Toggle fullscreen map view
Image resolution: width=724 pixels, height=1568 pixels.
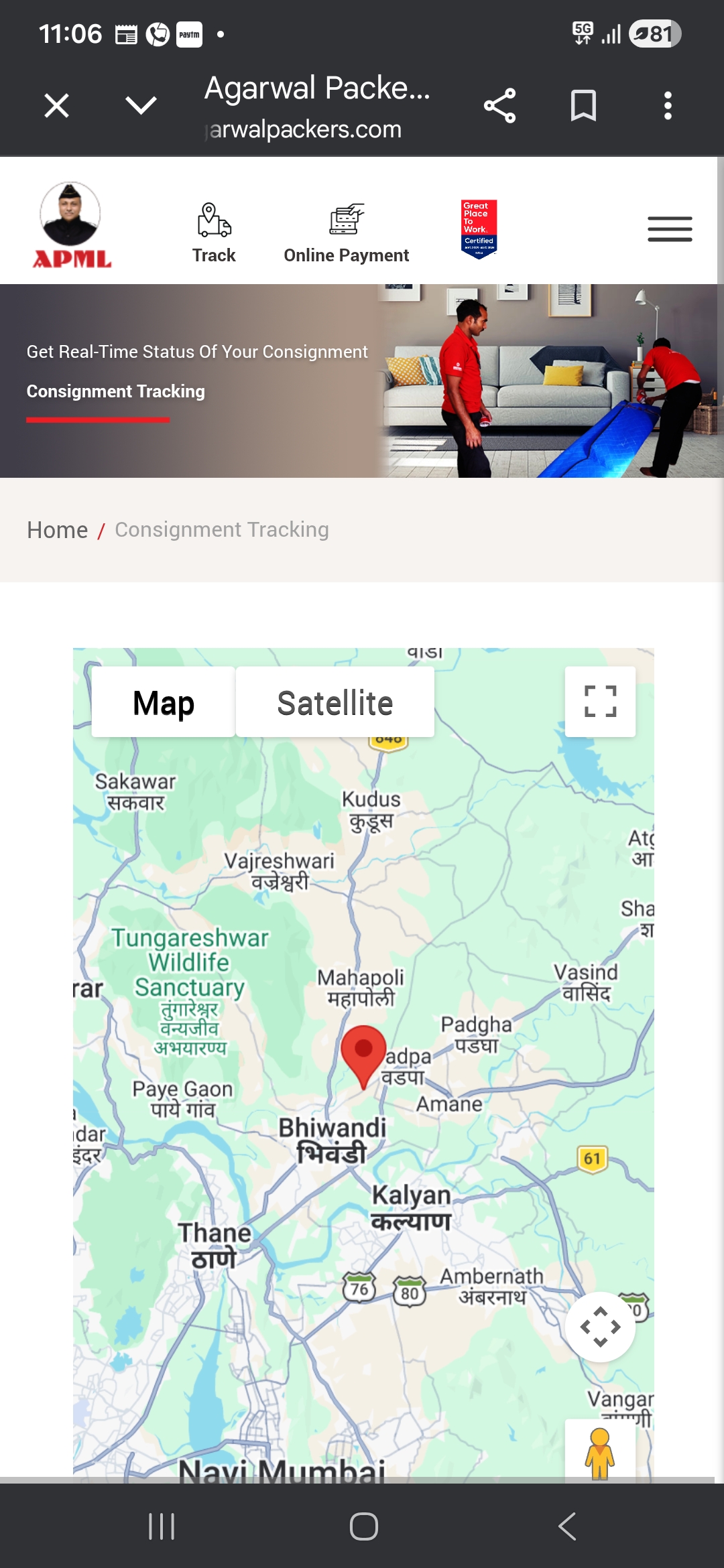coord(600,702)
